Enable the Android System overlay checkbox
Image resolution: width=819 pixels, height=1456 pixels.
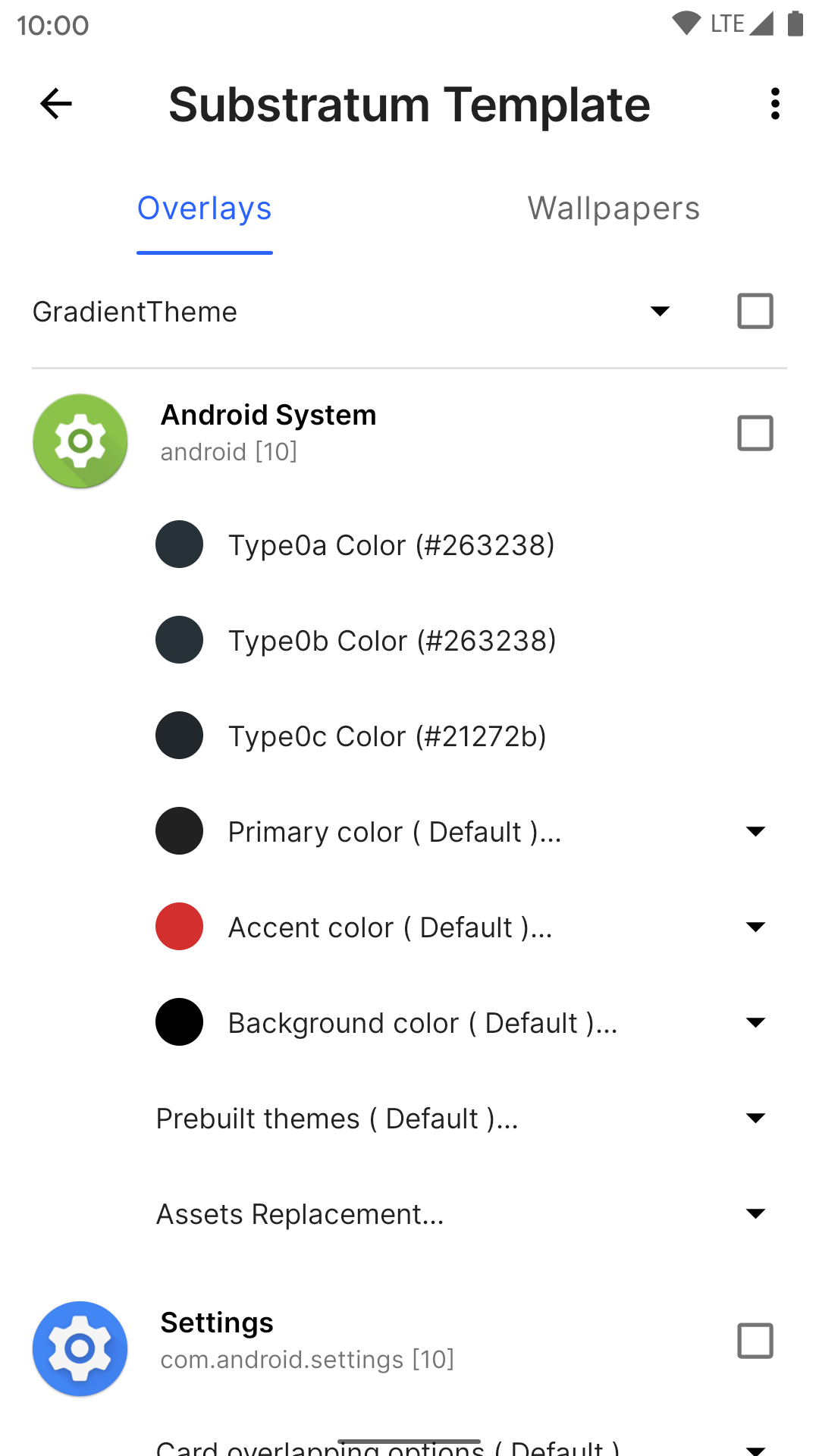tap(755, 433)
